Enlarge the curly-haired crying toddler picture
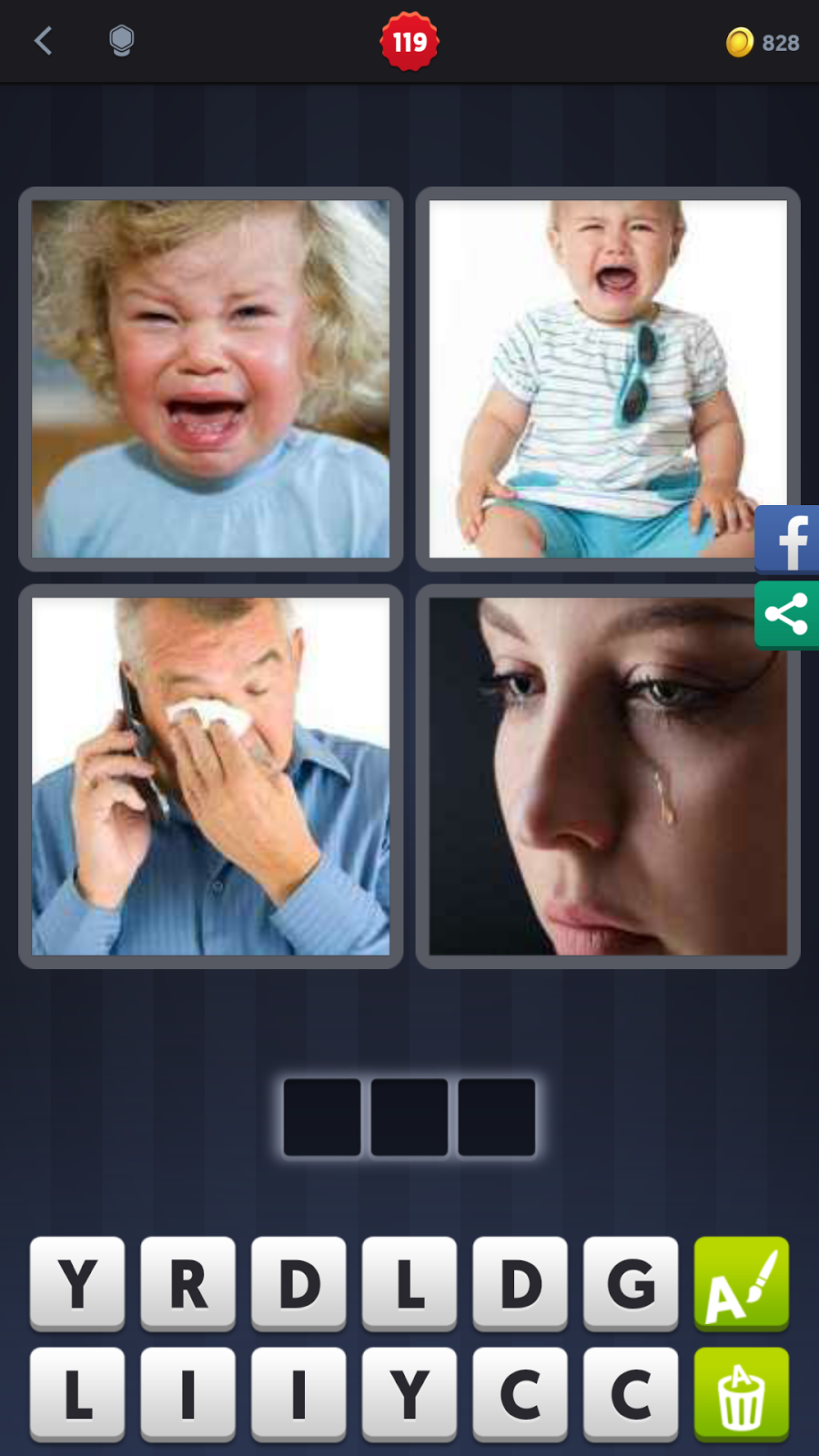 pyautogui.click(x=210, y=379)
